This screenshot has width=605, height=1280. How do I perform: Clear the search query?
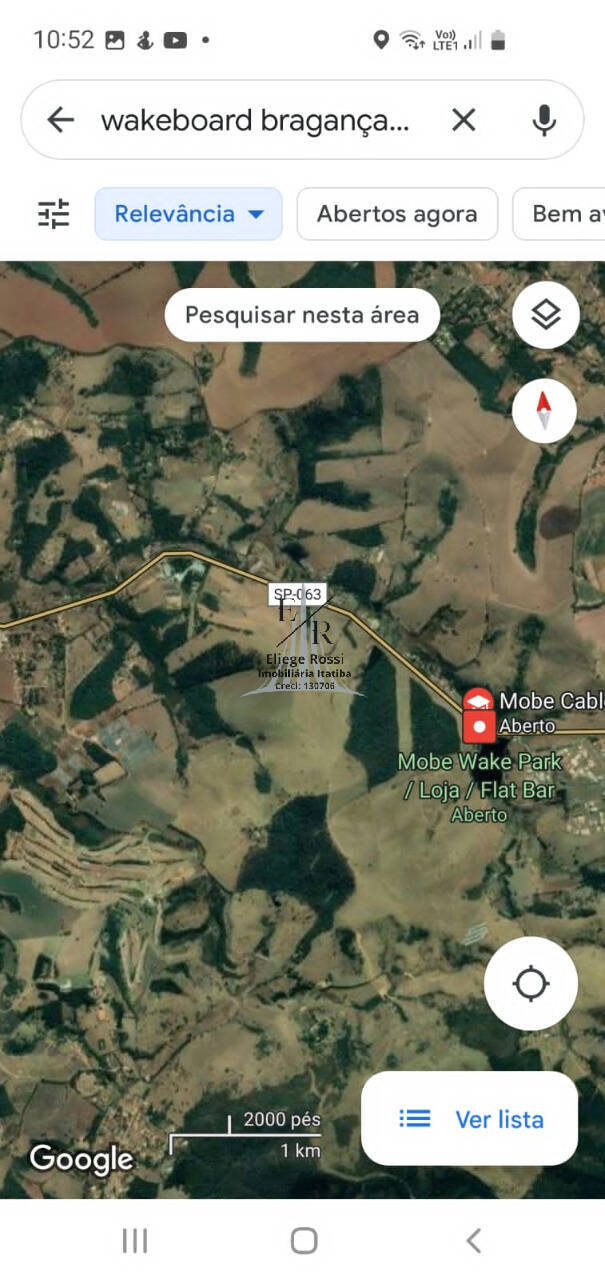pyautogui.click(x=463, y=121)
